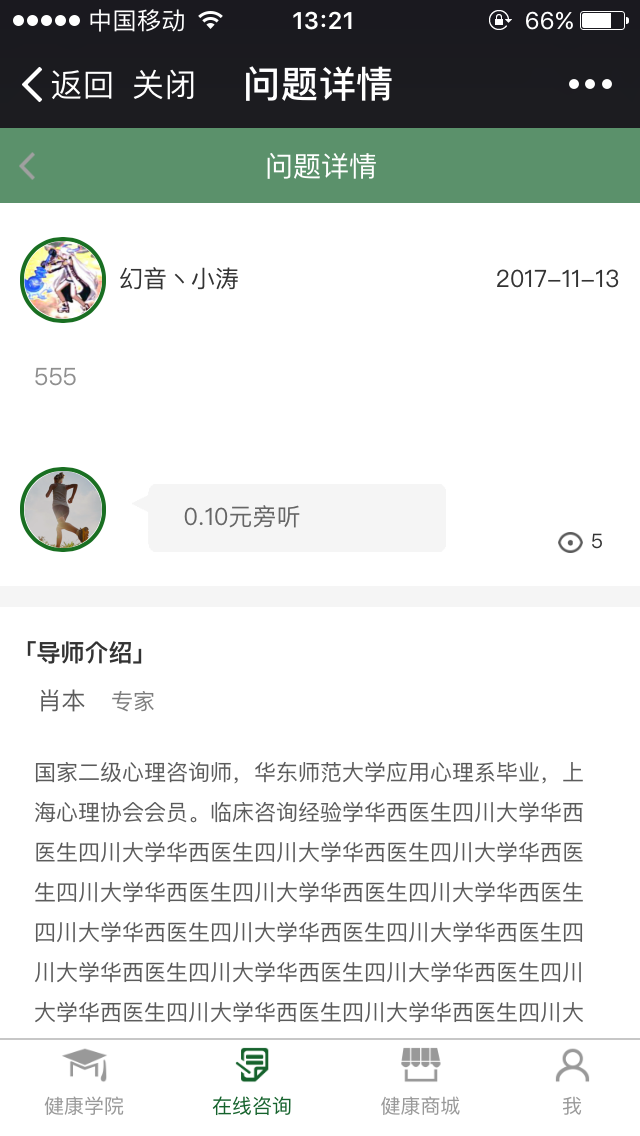Open the three-dot overflow menu
The width and height of the screenshot is (640, 1136).
coord(590,85)
